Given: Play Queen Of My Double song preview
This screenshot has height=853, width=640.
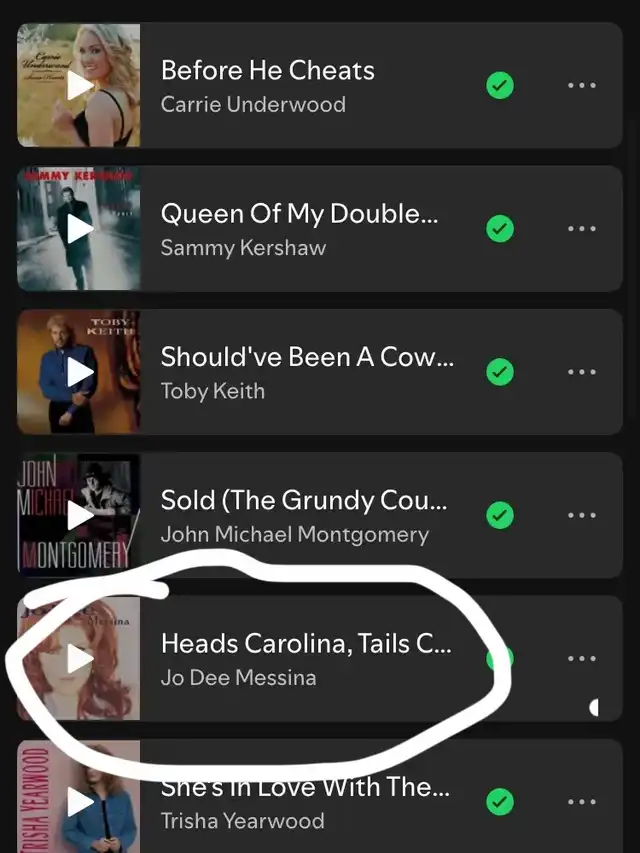Looking at the screenshot, I should click(80, 229).
